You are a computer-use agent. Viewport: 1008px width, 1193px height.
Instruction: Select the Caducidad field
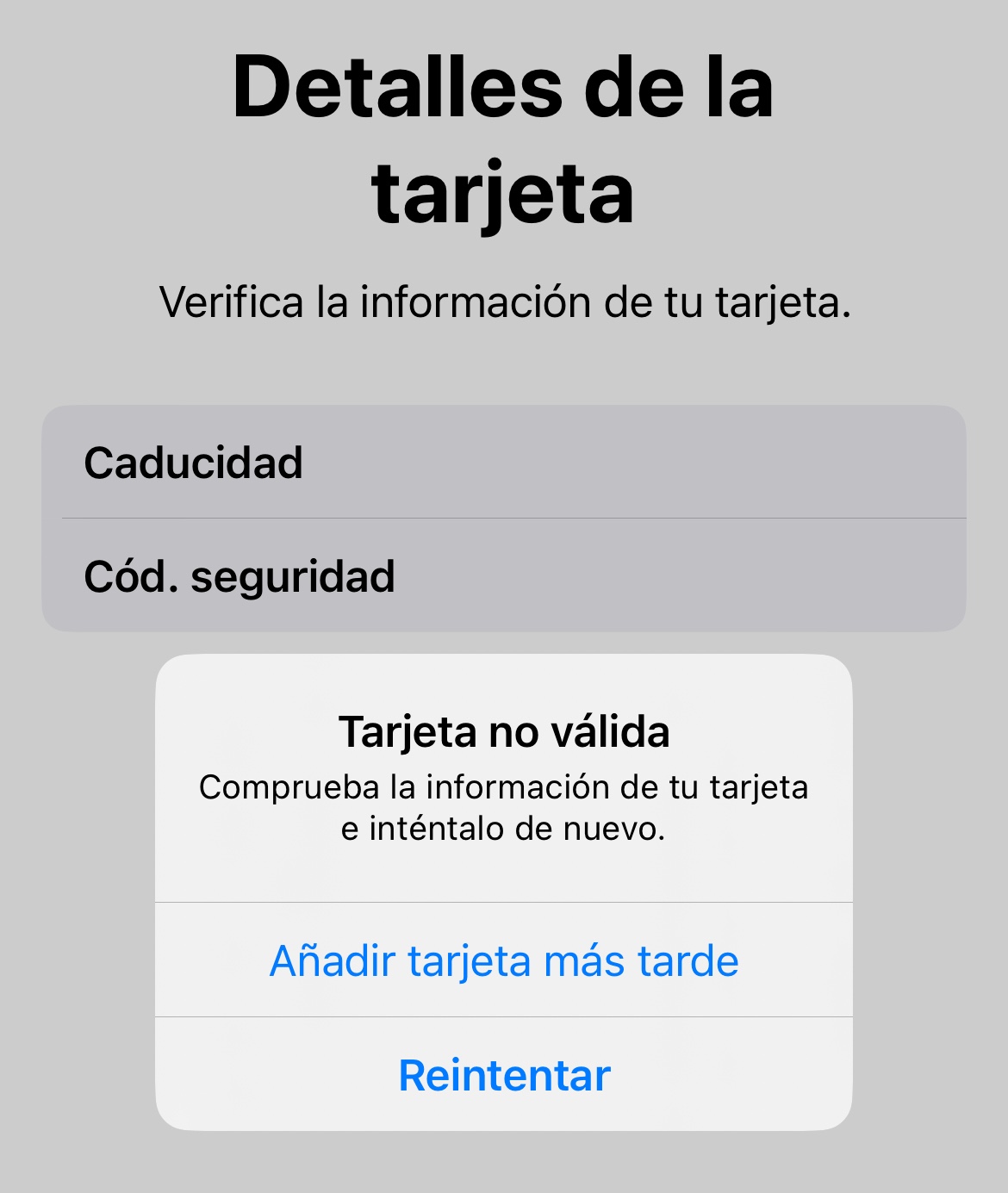(504, 463)
